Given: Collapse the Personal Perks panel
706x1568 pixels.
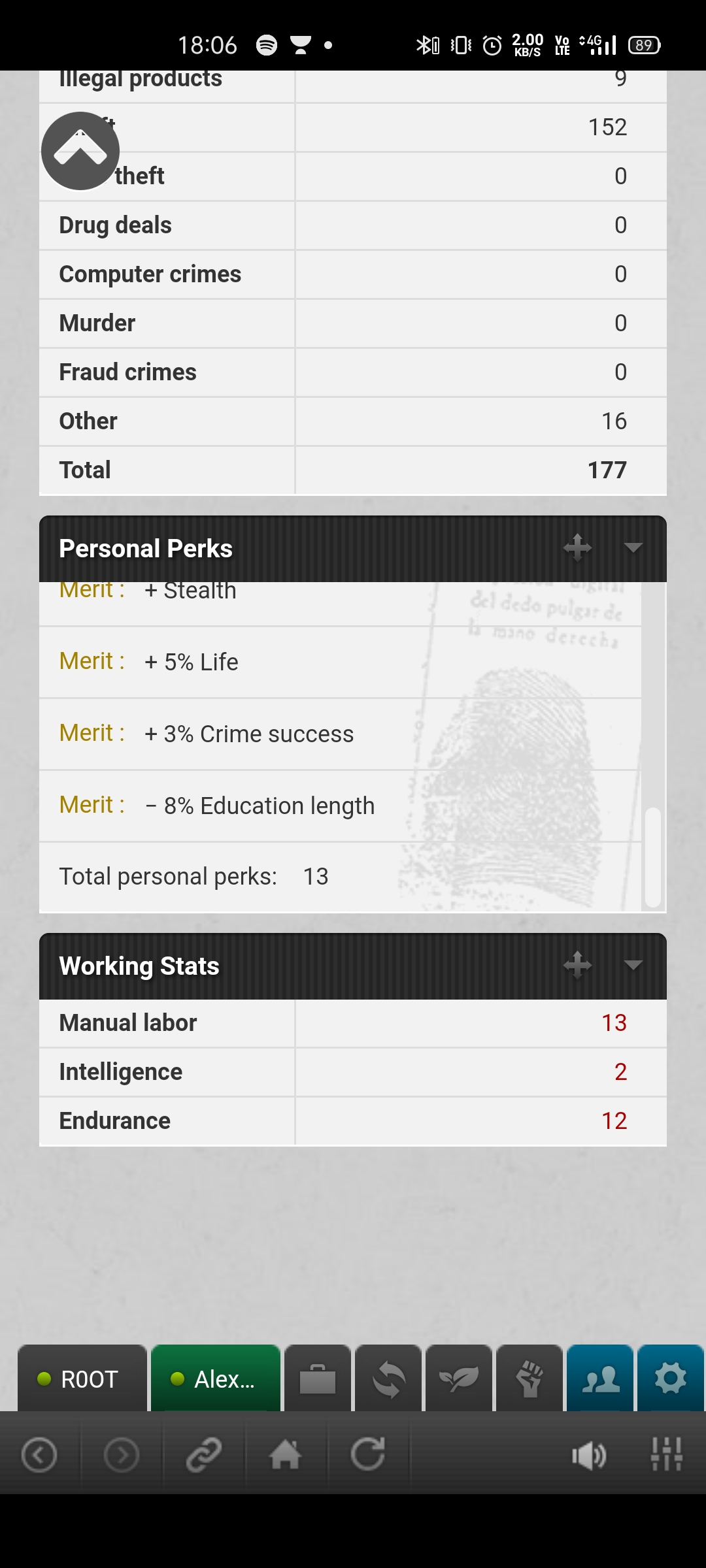Looking at the screenshot, I should coord(633,547).
